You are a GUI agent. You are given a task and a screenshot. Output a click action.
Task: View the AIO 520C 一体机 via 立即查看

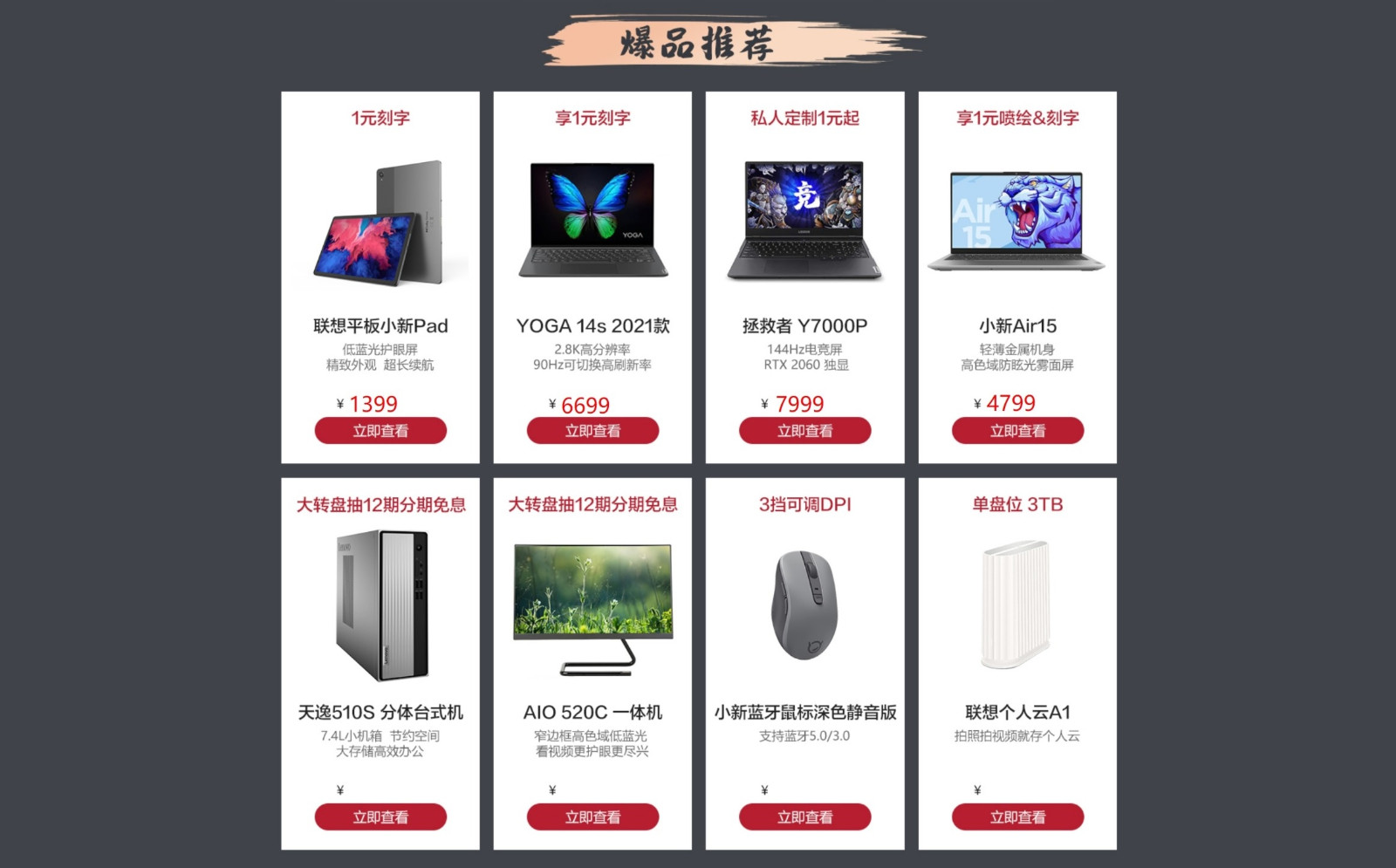pyautogui.click(x=592, y=817)
